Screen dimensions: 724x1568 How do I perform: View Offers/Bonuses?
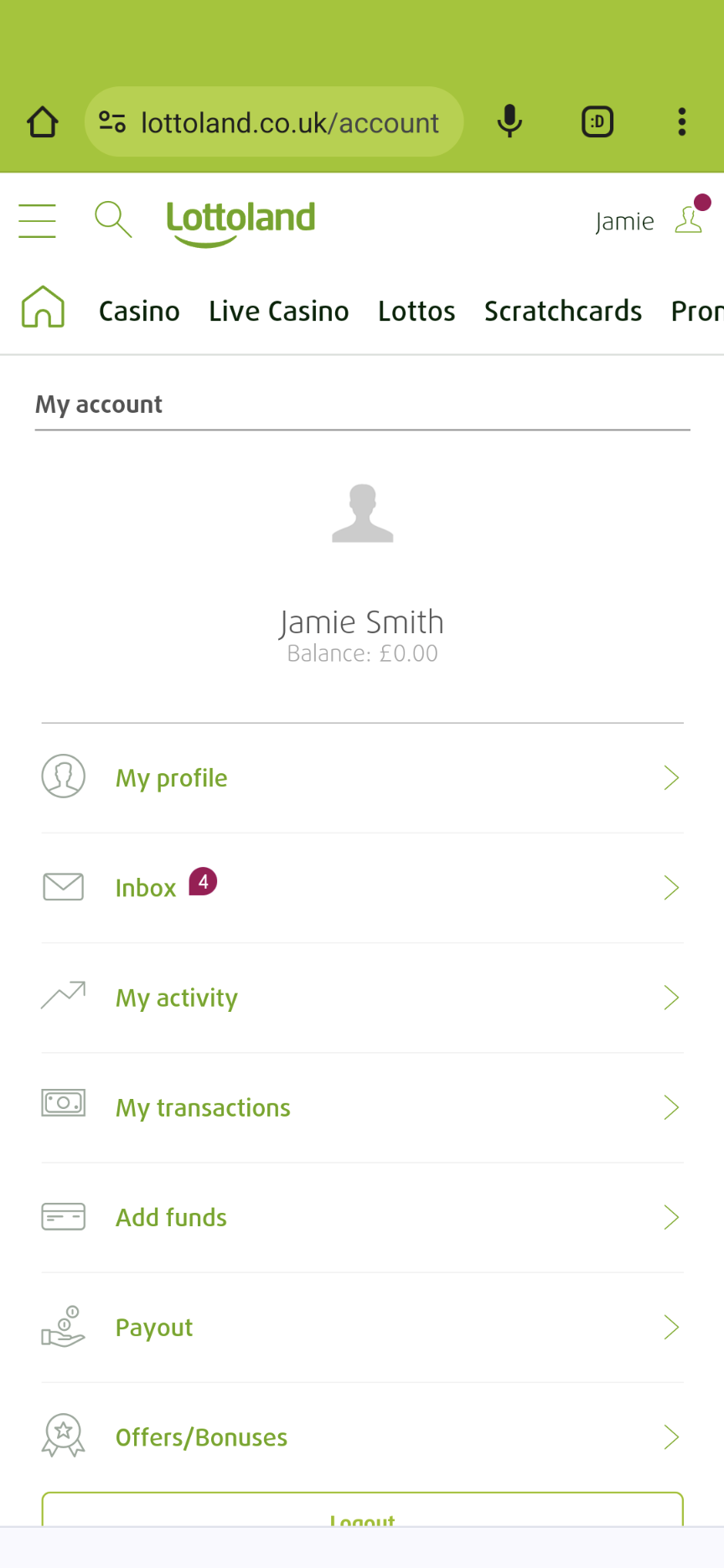point(362,1437)
